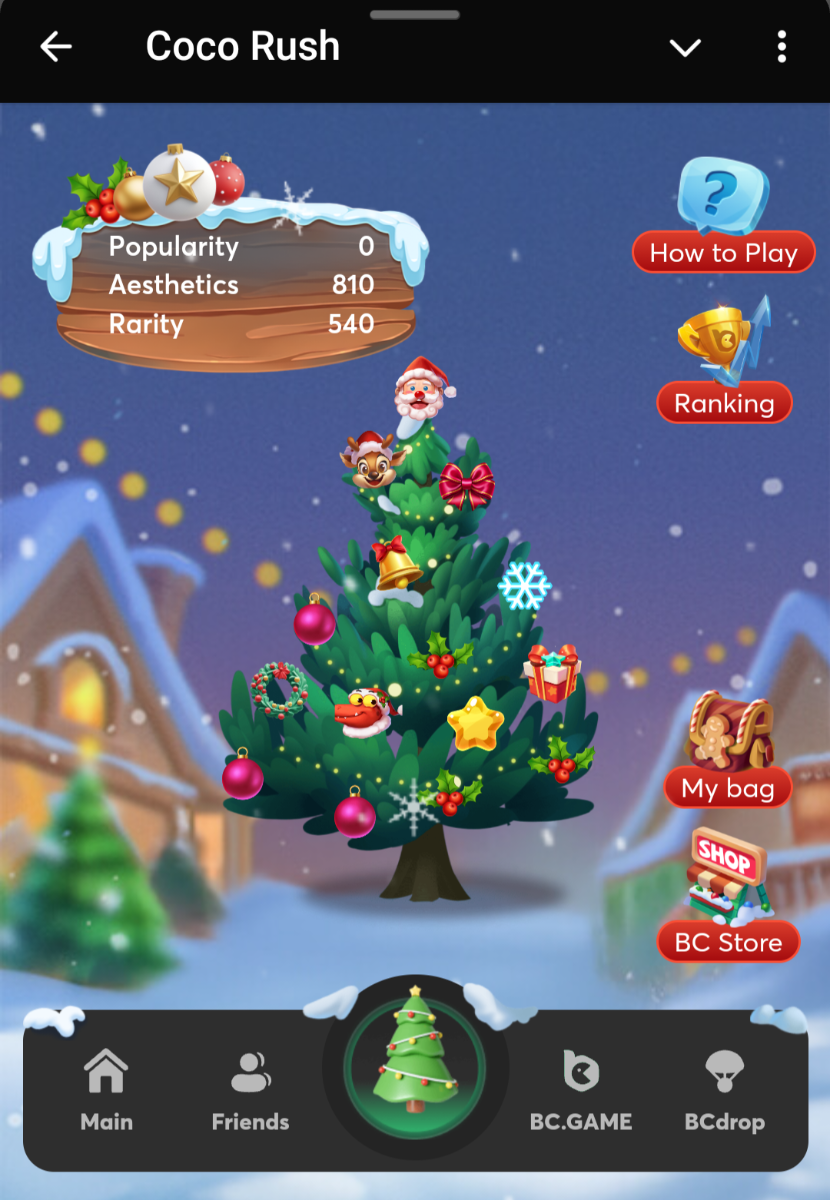Go to the BC.GAME tab
830x1200 pixels.
click(580, 1091)
